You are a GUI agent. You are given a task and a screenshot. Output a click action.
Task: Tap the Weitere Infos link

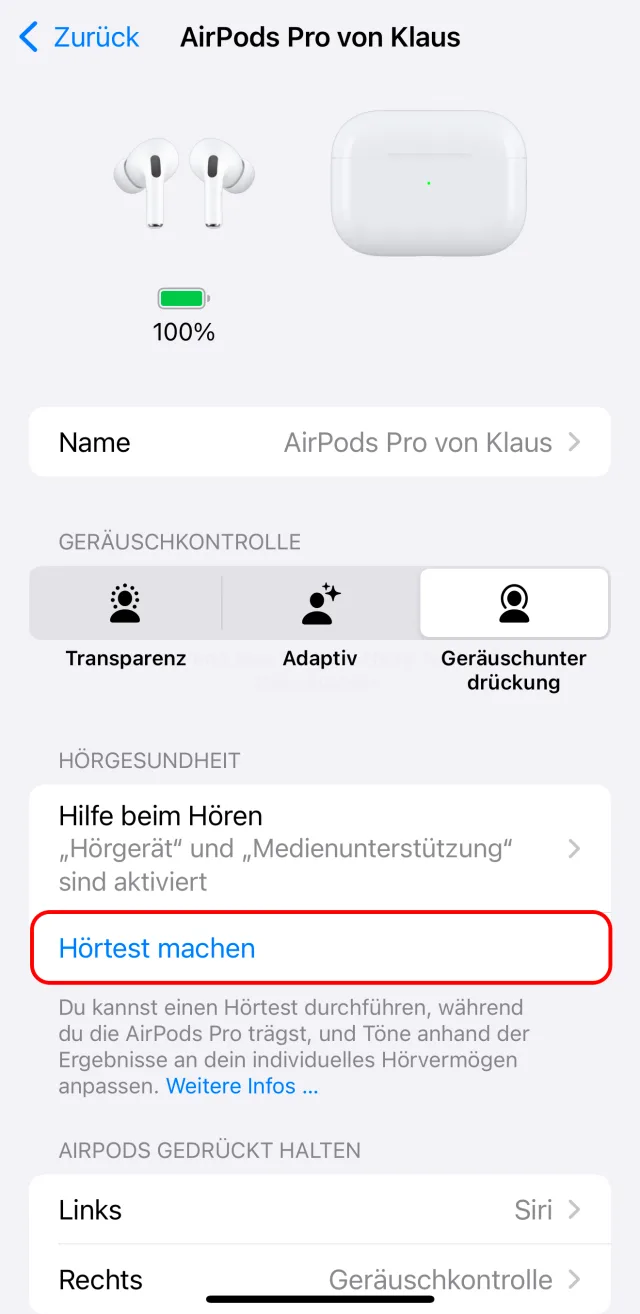coord(242,1086)
